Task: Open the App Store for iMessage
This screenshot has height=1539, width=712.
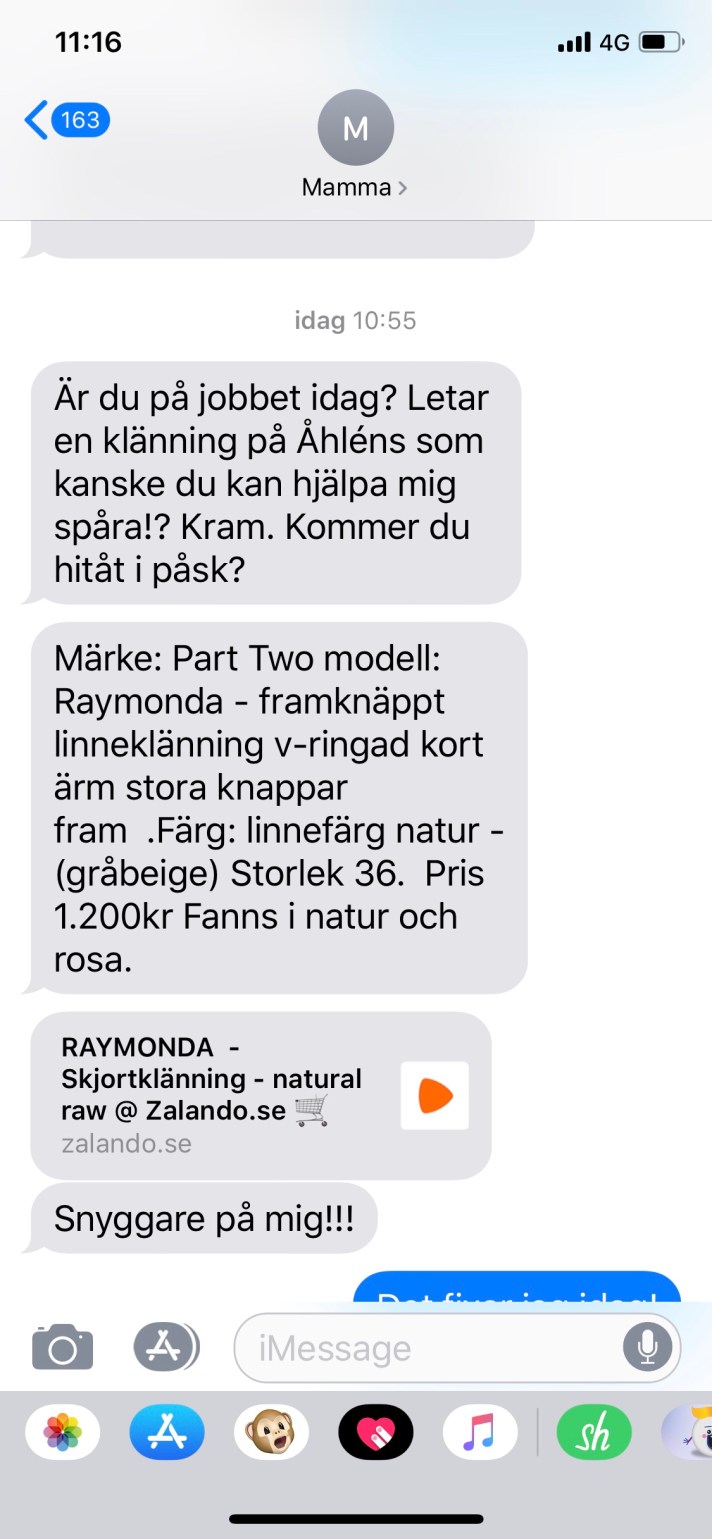Action: [167, 1433]
